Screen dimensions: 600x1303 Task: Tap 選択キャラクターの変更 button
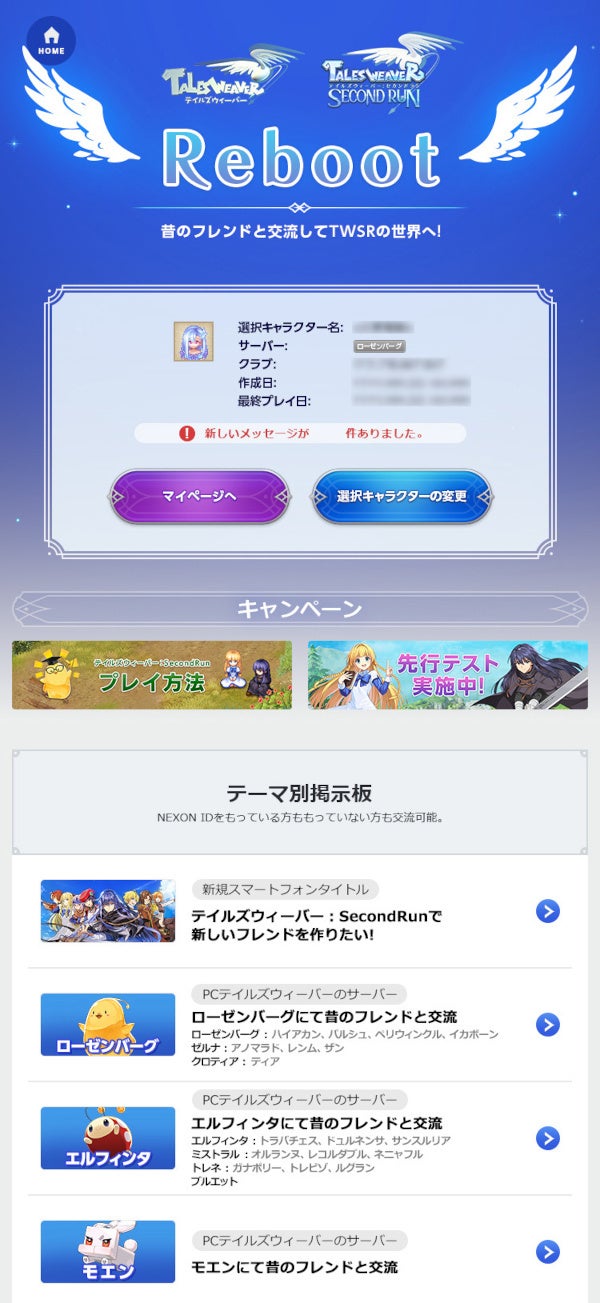point(402,496)
